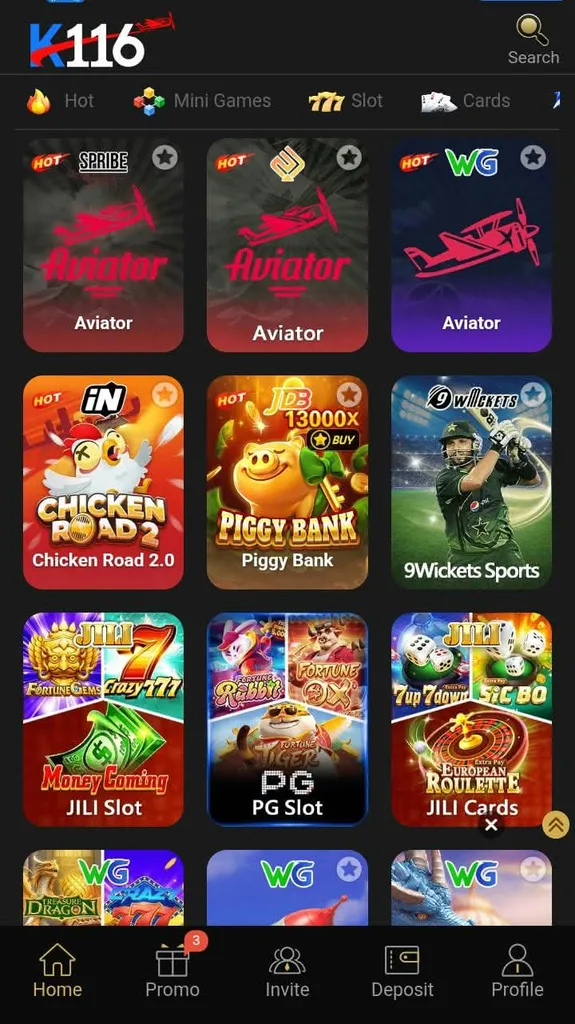575x1024 pixels.
Task: Open the Profile tab
Action: (x=518, y=971)
